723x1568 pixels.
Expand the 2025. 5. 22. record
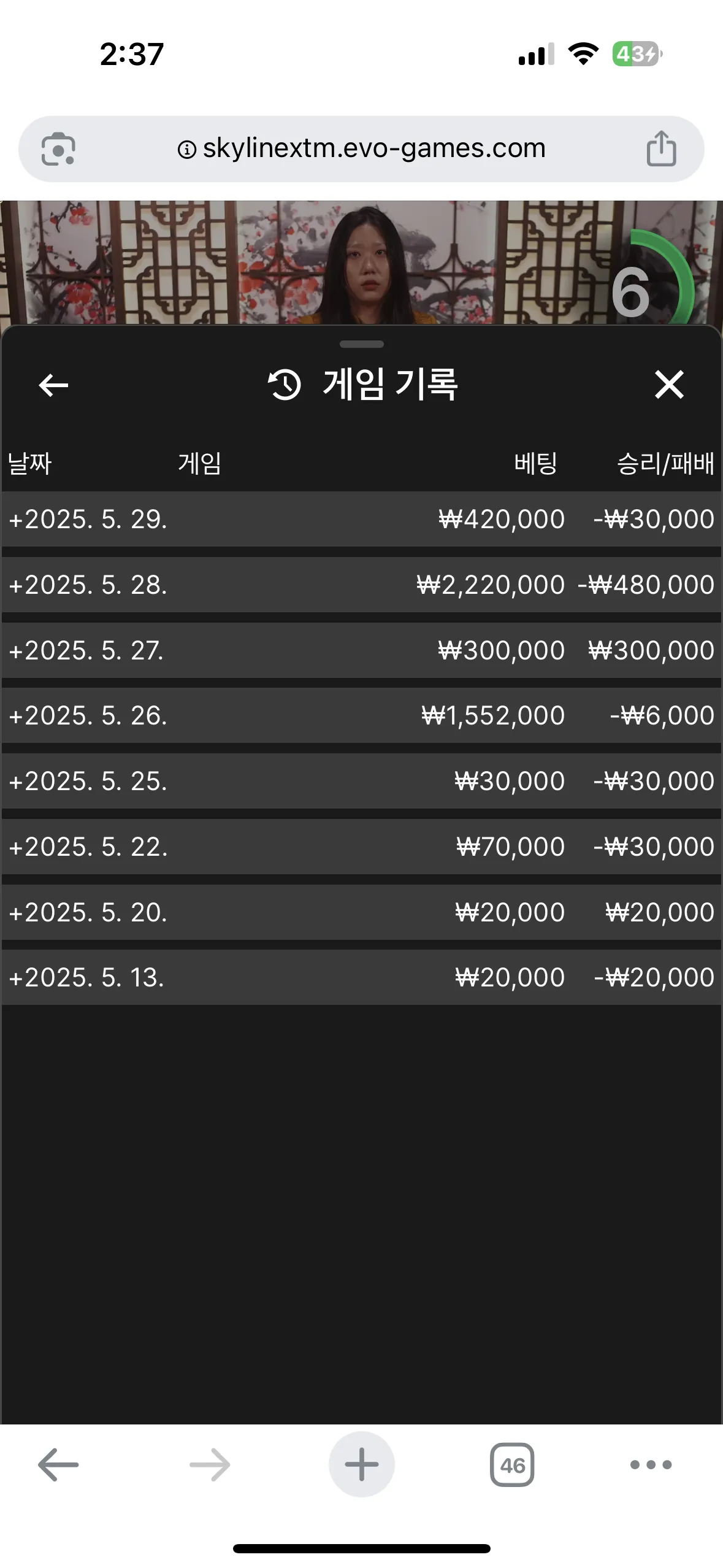point(361,847)
